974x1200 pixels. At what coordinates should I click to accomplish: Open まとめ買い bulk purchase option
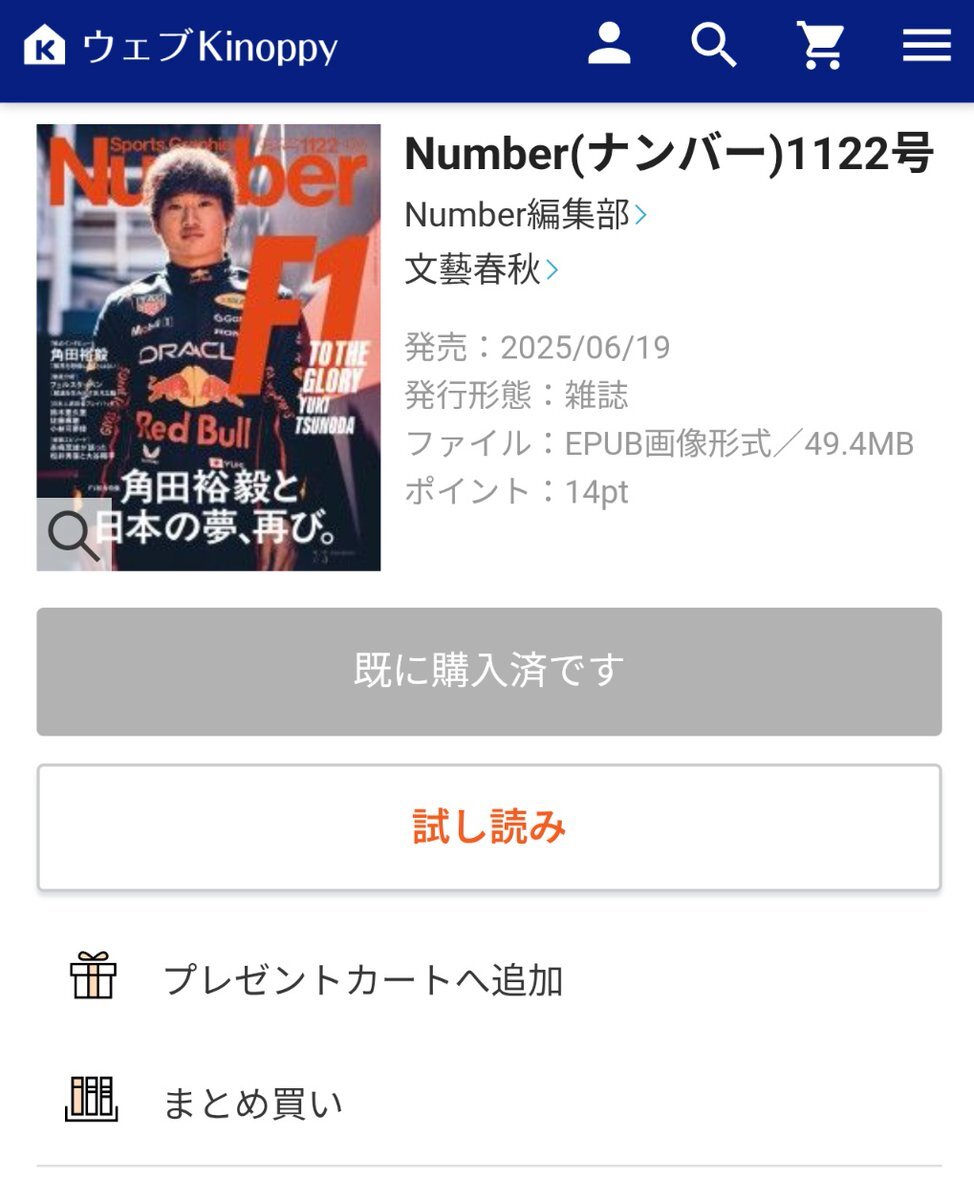pyautogui.click(x=252, y=1103)
